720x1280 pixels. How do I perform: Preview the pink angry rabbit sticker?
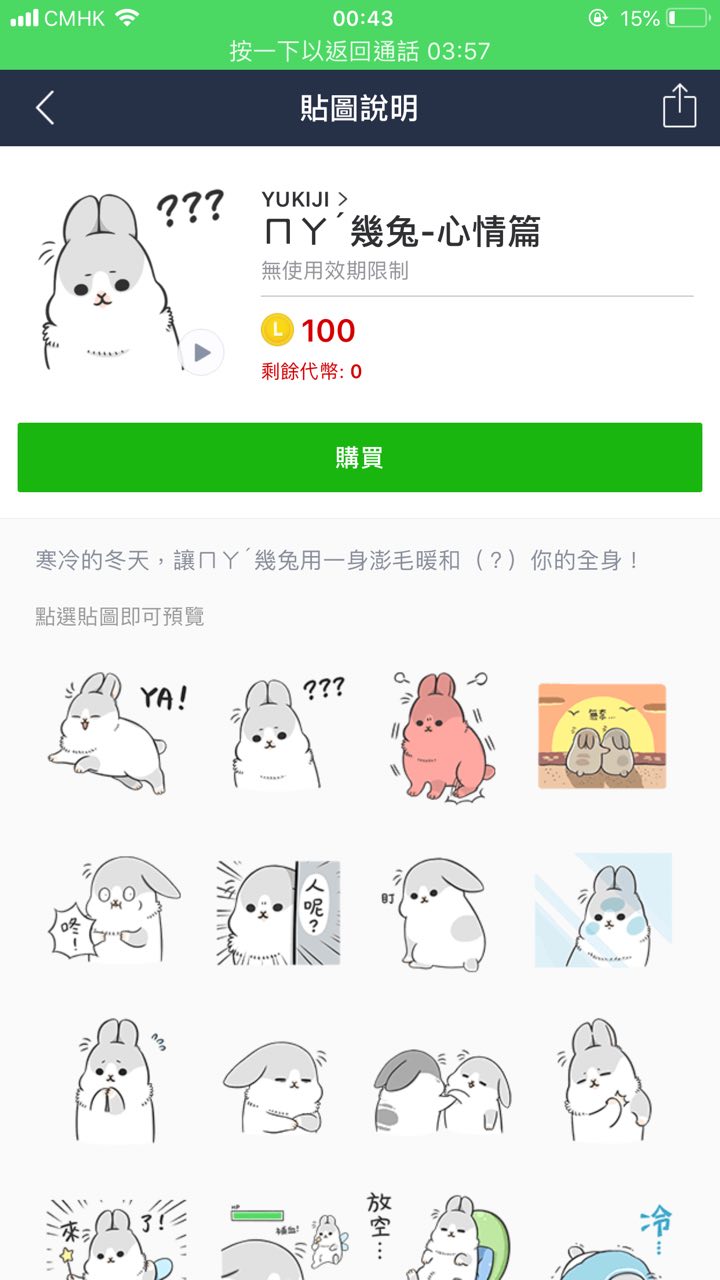[440, 735]
